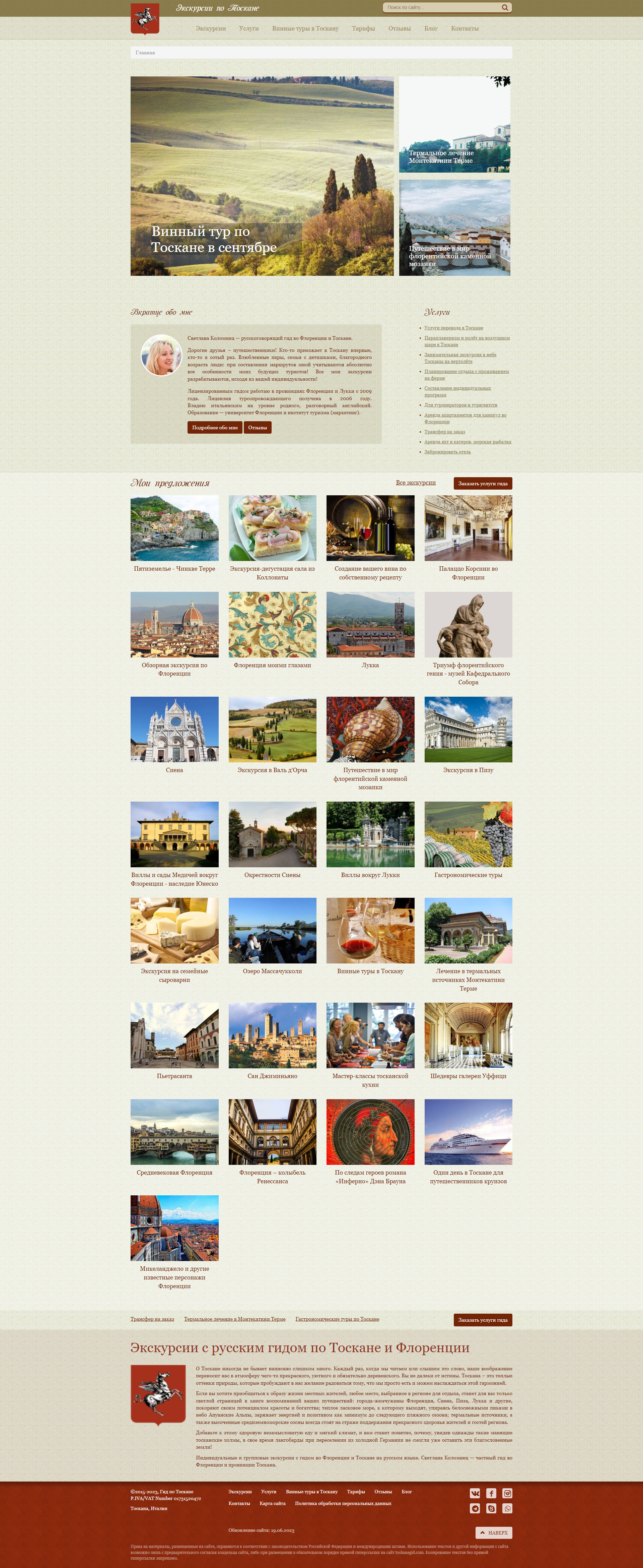Tap Заказать услуги гида above the excursion grid
The image size is (643, 1568).
(x=482, y=483)
